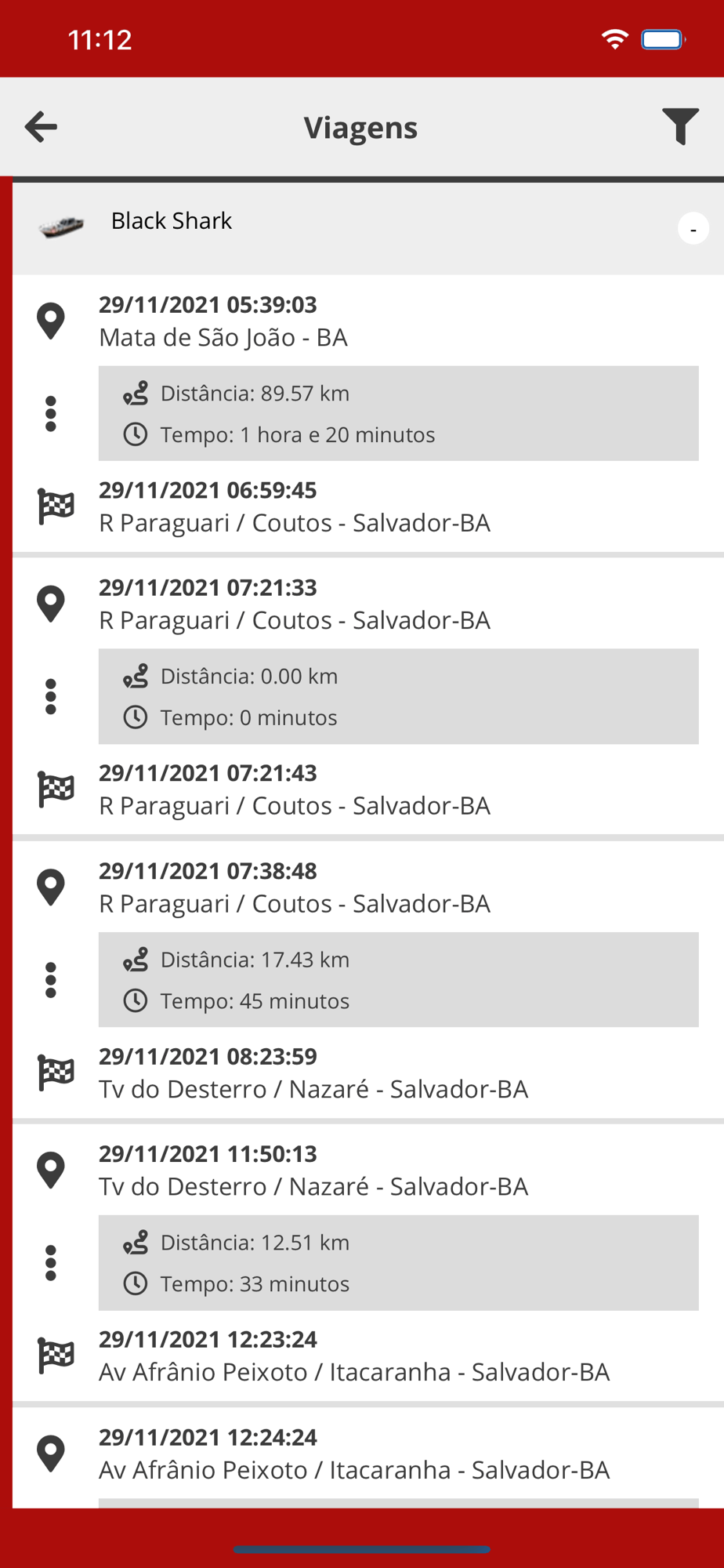
Task: View the 12.51 km trip to Av Afrânio Peixoto
Action: (x=368, y=1263)
